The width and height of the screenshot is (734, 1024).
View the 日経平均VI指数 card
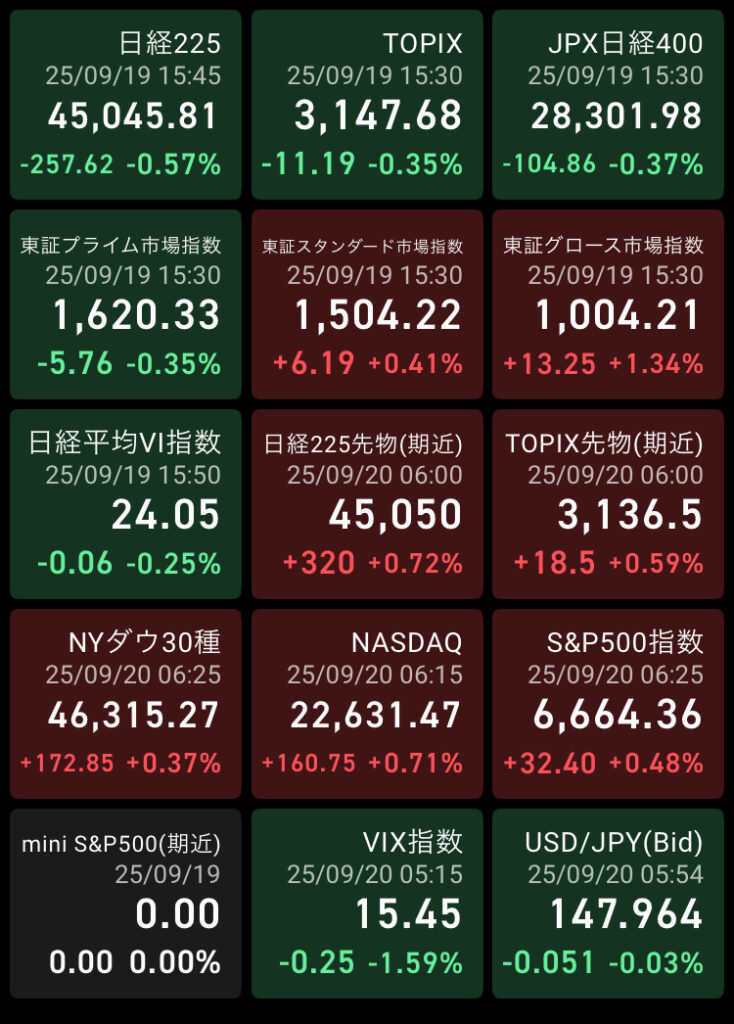pyautogui.click(x=126, y=504)
